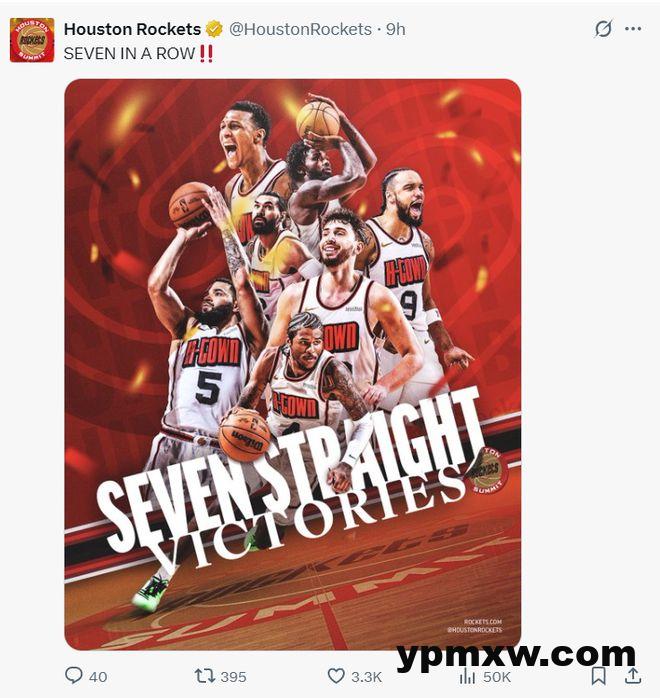Open Houston Rockets profile avatar

(32, 40)
